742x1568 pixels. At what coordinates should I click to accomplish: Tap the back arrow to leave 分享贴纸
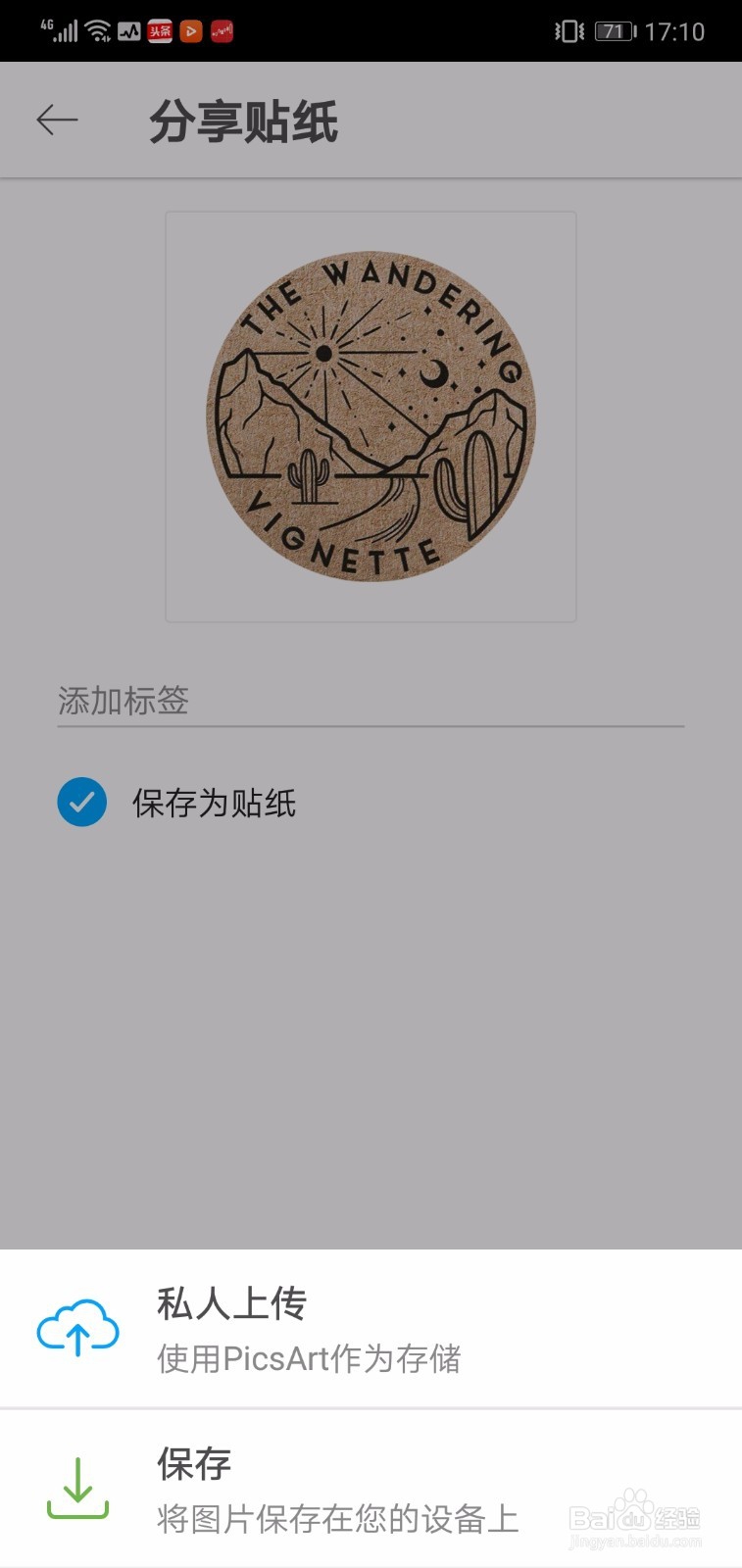[59, 119]
